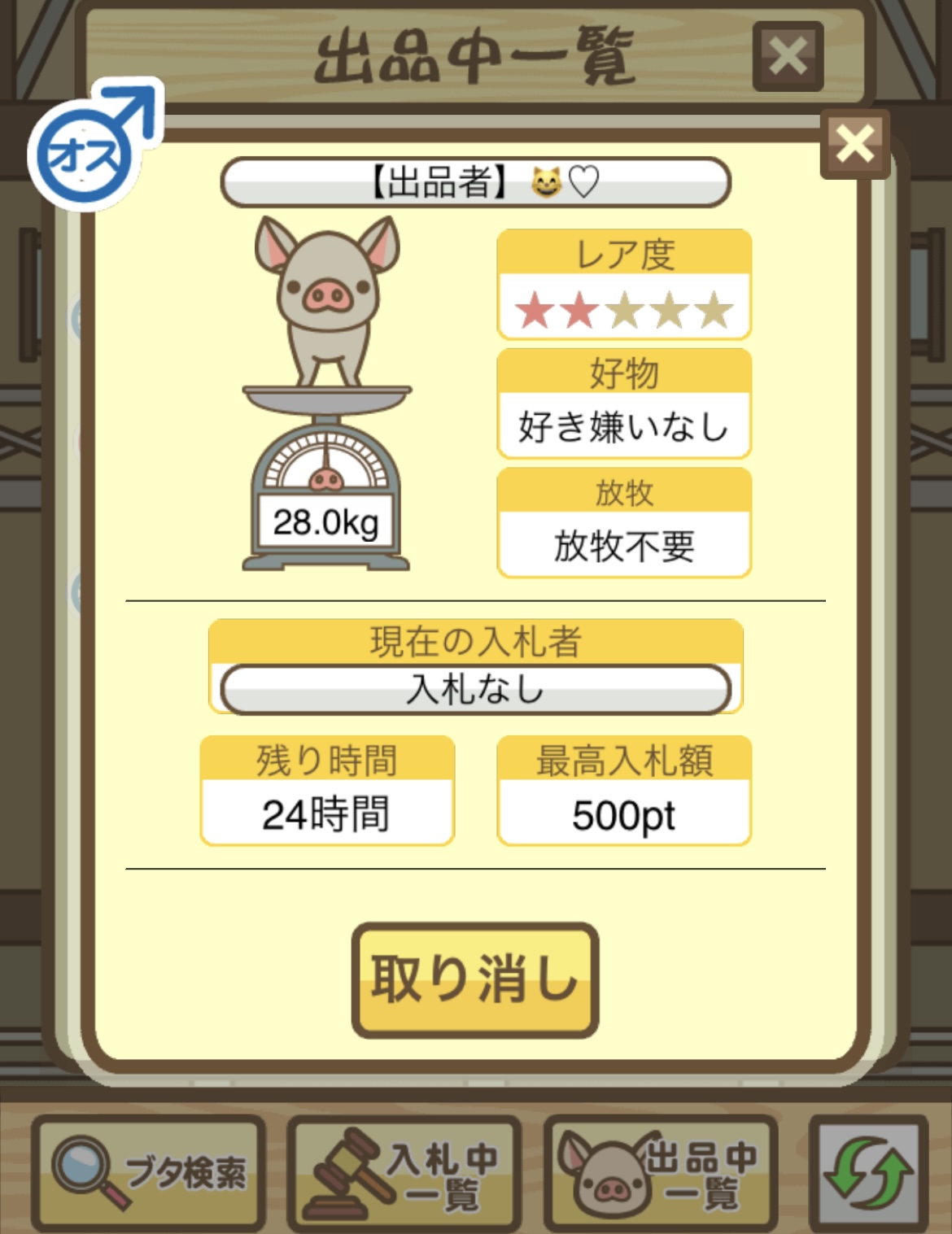Switch to 入札中一覧 bidding list
Image resolution: width=952 pixels, height=1234 pixels.
coord(405,1172)
